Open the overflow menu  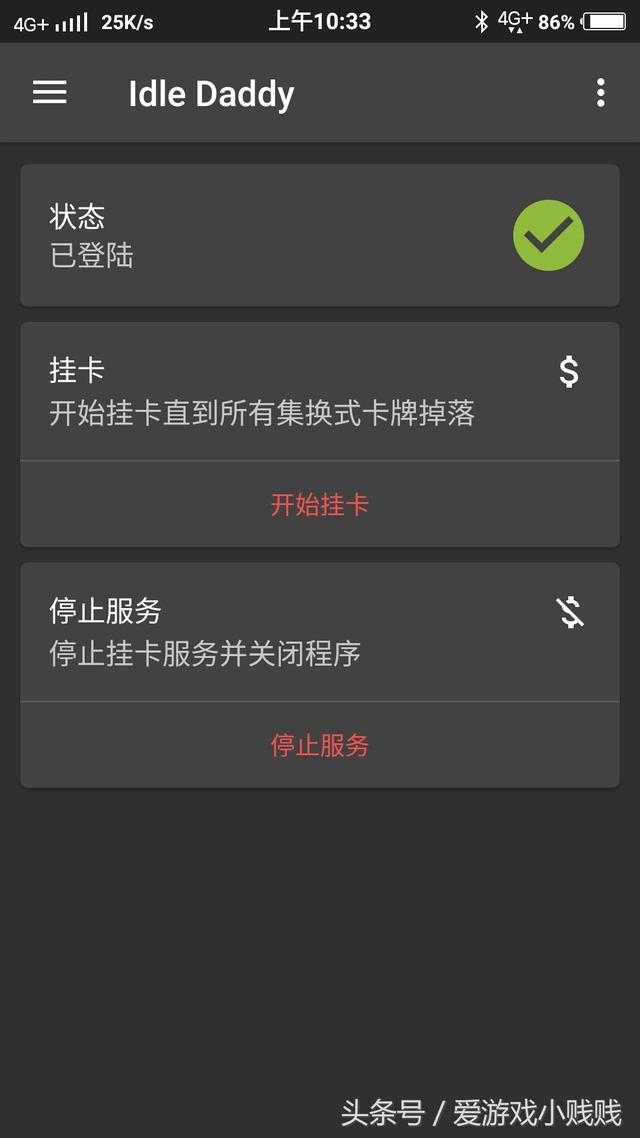click(600, 93)
